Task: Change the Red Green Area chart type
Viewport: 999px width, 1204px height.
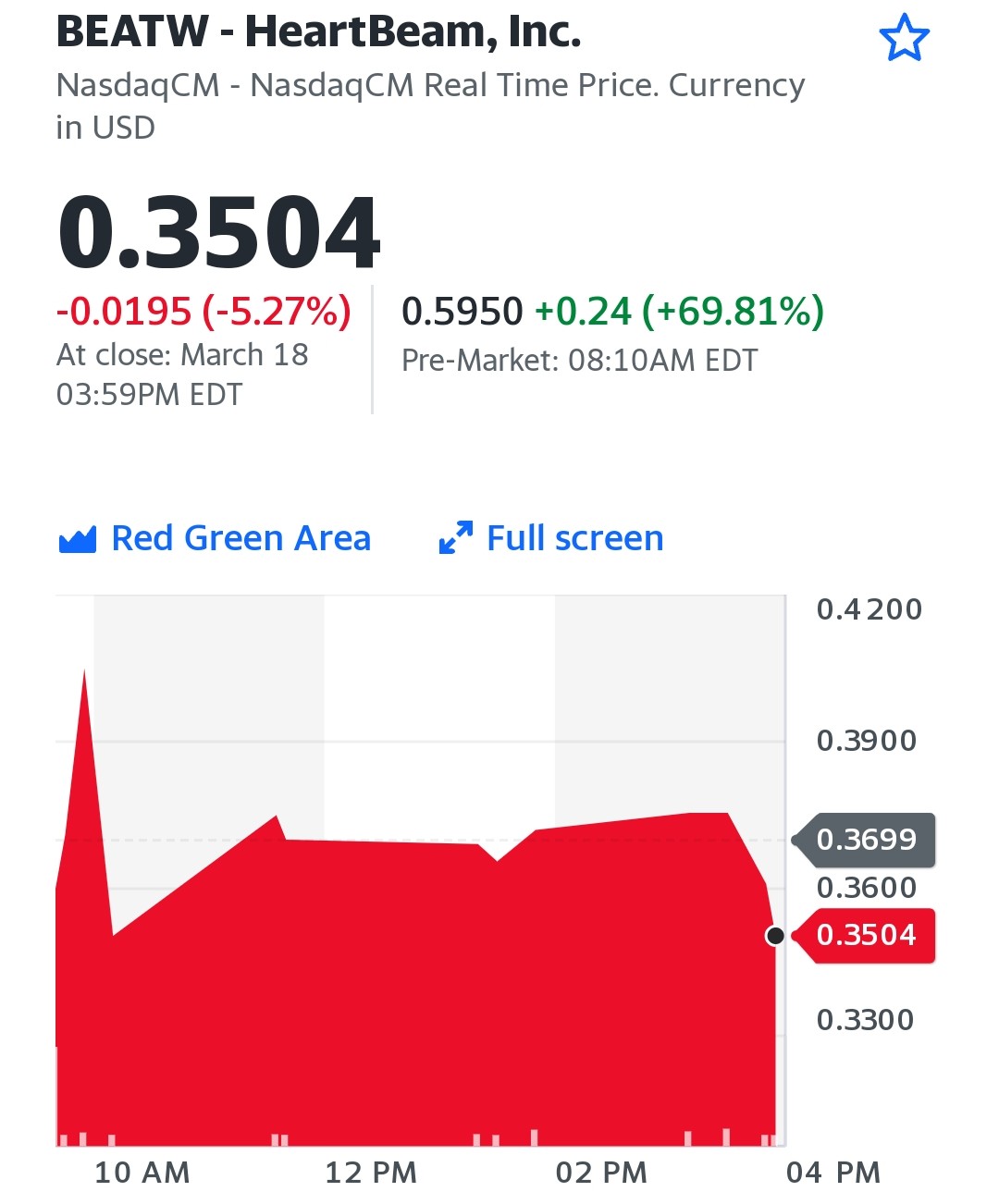Action: click(x=215, y=538)
